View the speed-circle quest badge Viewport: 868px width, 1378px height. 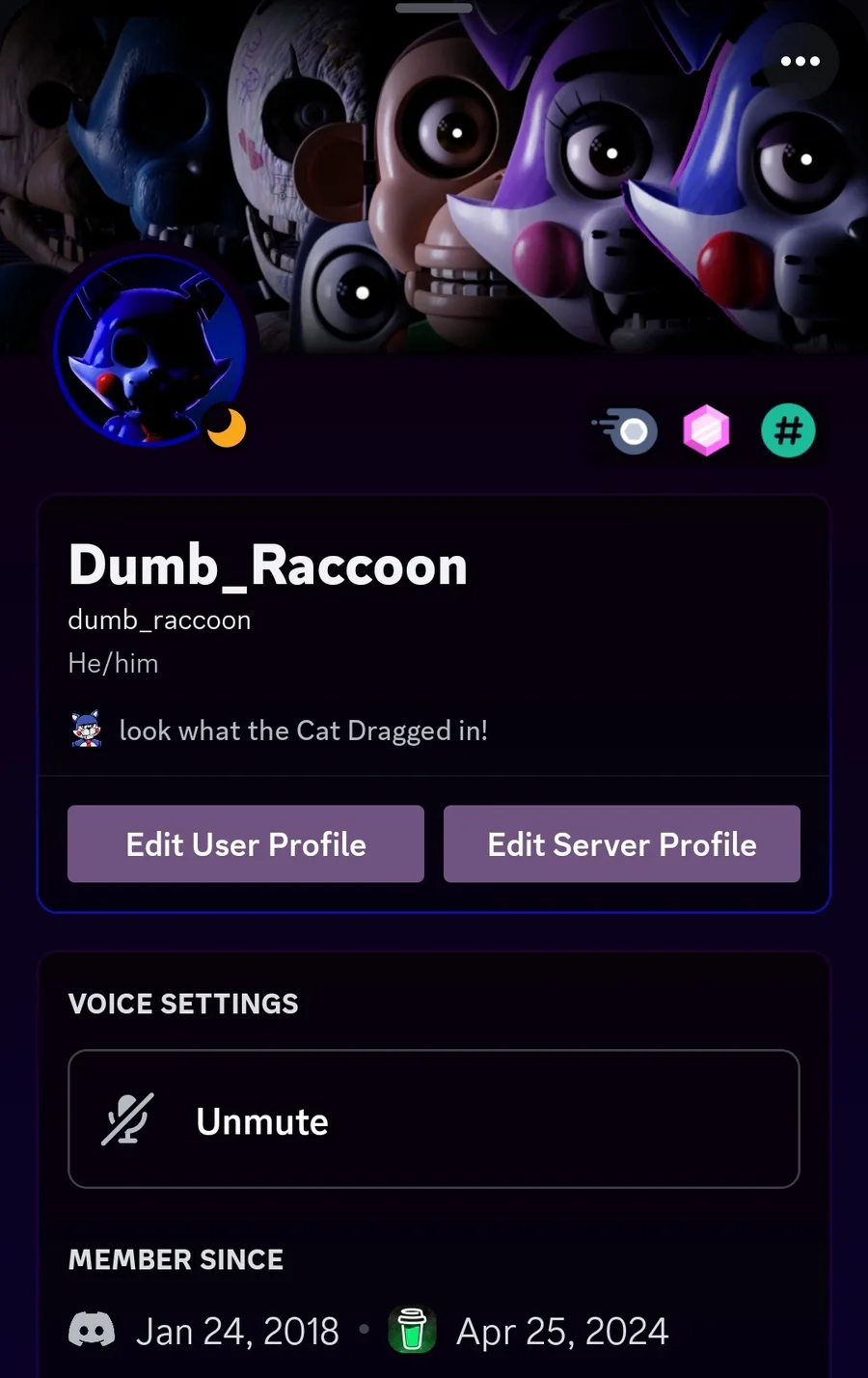coord(625,430)
